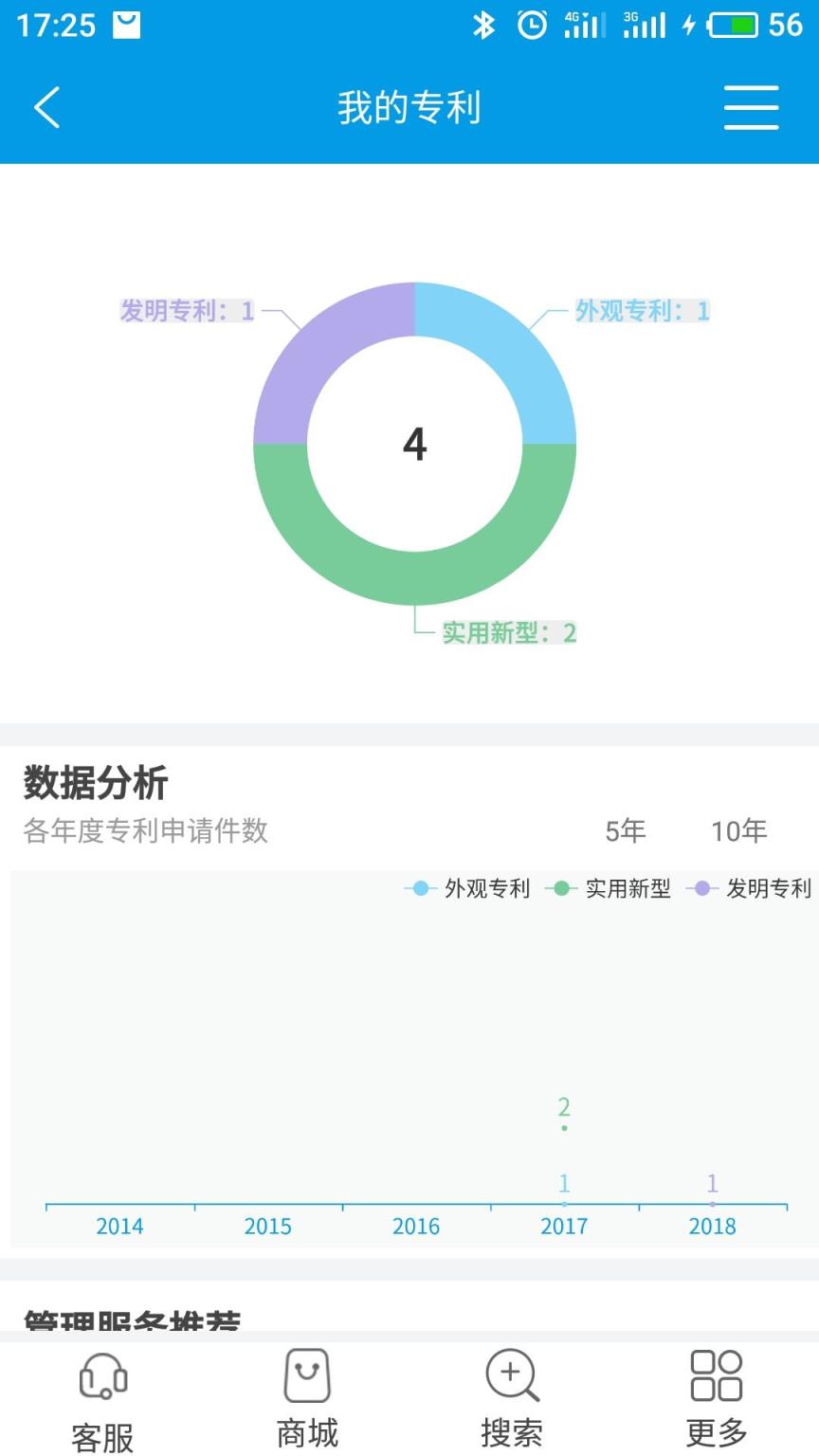Toggle the 发明专利 legend item
Image resolution: width=819 pixels, height=1456 pixels.
764,889
